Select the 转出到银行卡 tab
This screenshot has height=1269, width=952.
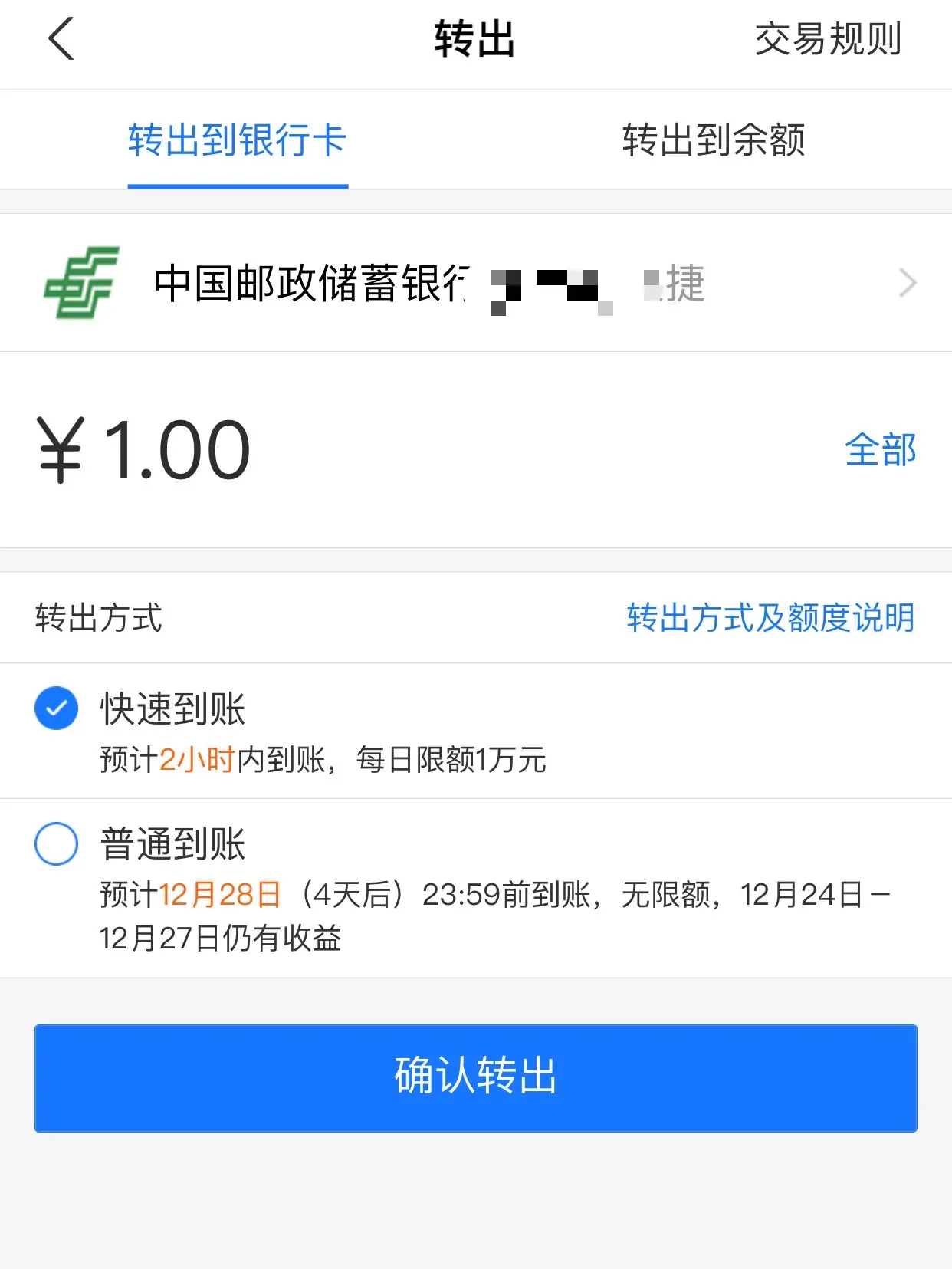pos(238,140)
